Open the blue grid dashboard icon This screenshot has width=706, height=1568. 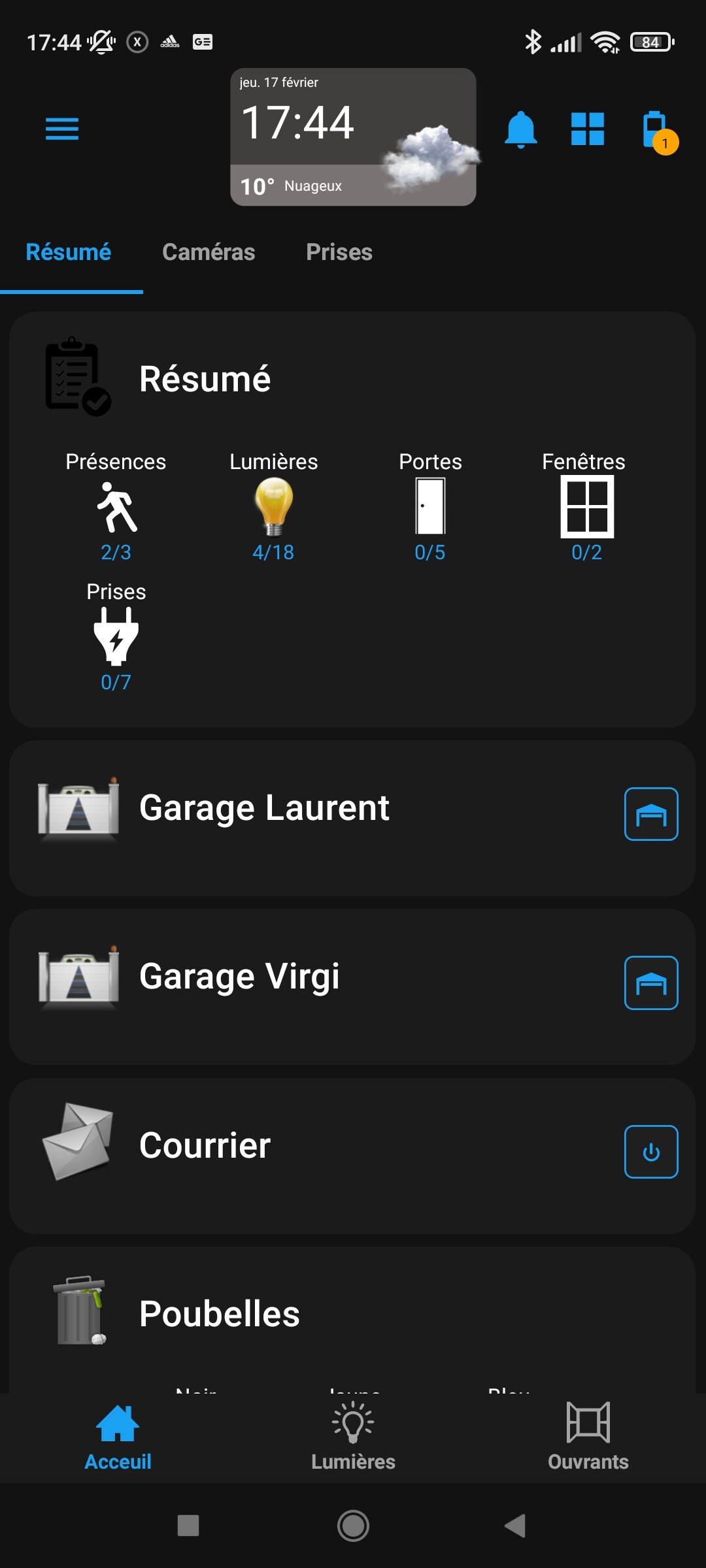coord(587,129)
